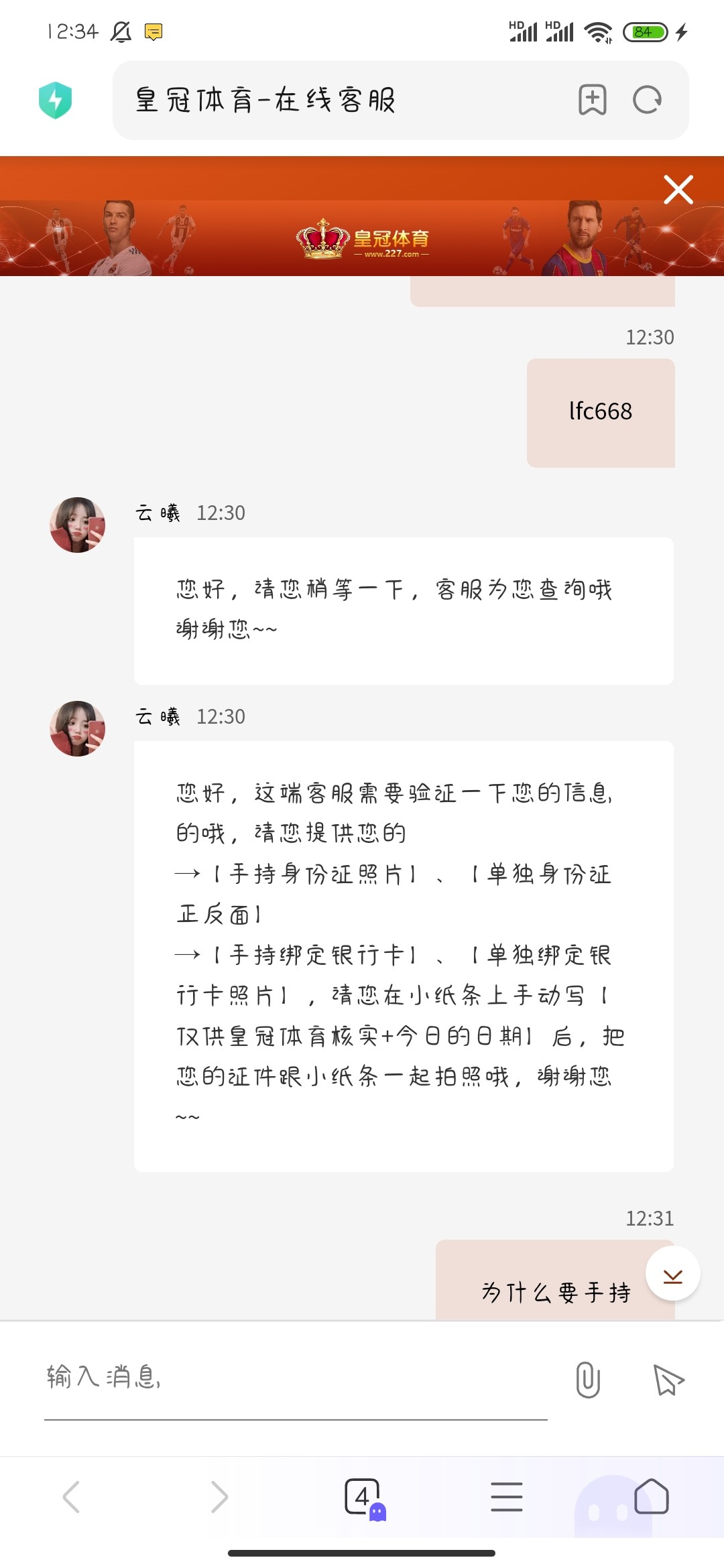Screen dimensions: 724x1568
Task: Open the hamburger menu in bottom navigation
Action: [507, 1496]
